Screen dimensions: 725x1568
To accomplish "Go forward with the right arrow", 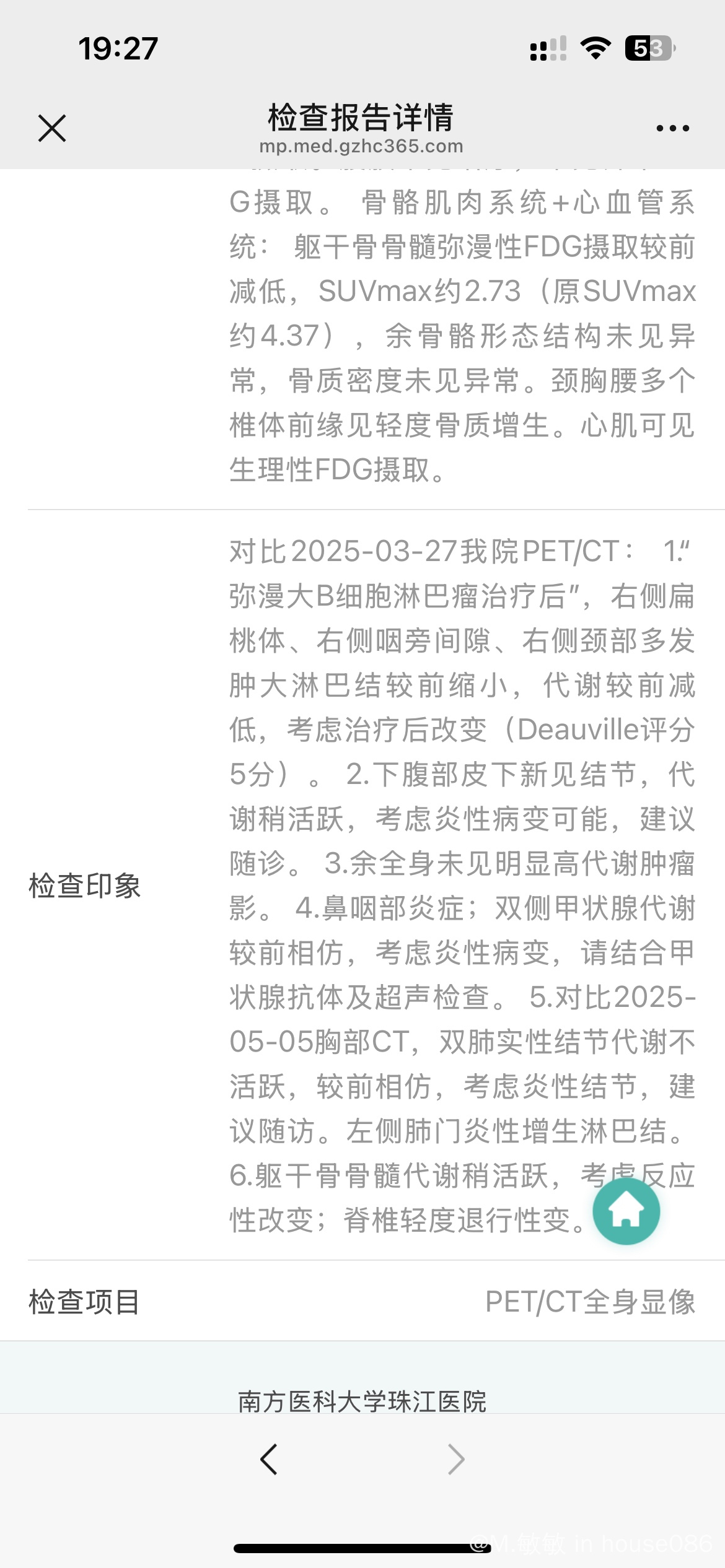I will click(x=456, y=1460).
